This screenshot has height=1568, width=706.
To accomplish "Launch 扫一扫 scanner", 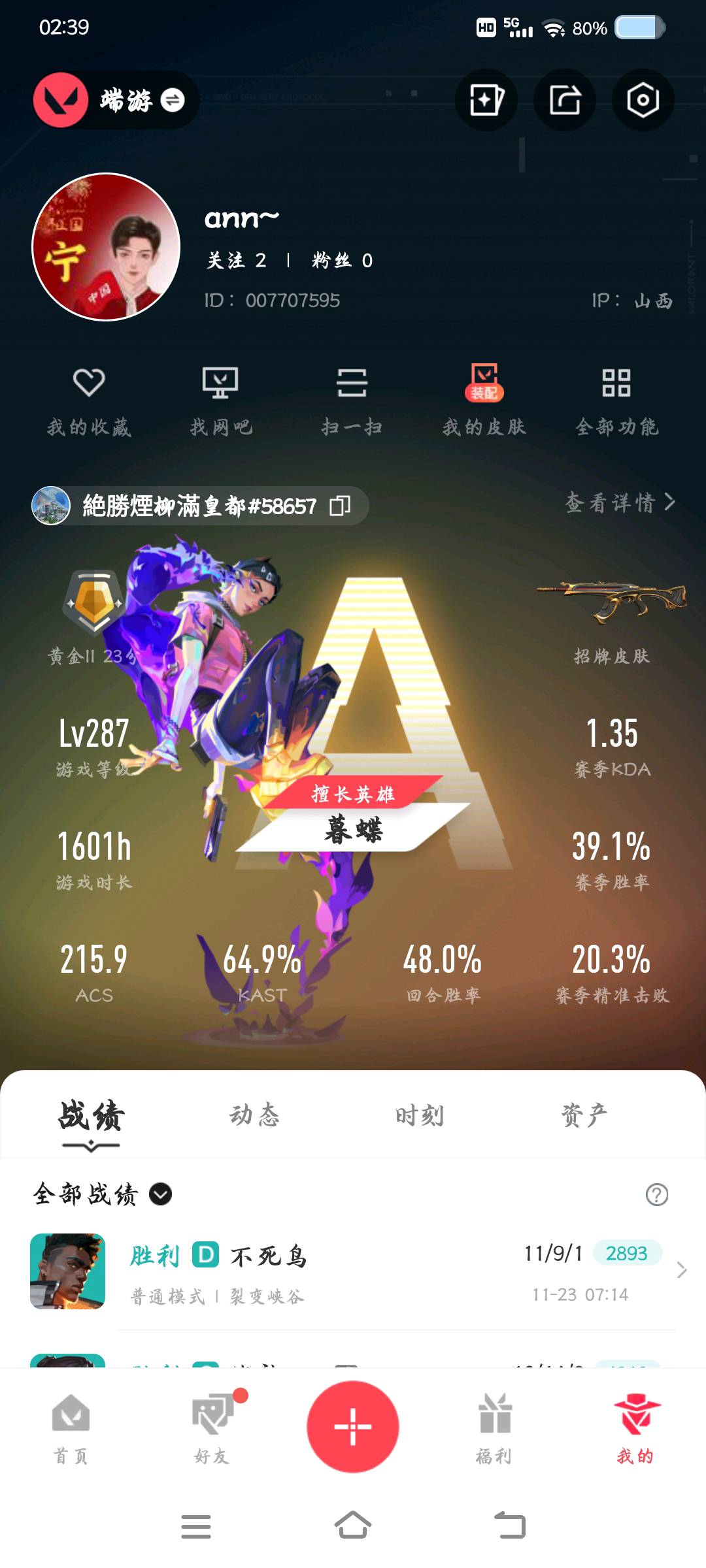I will point(352,400).
